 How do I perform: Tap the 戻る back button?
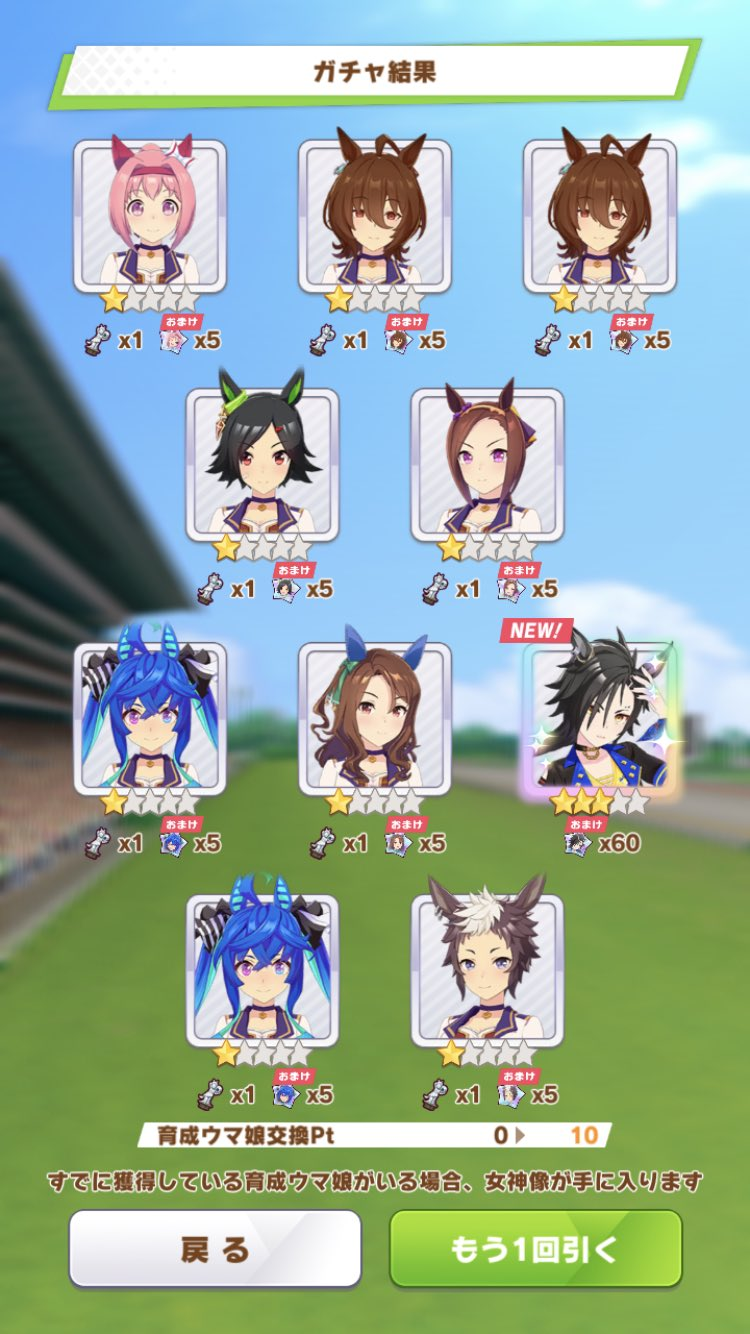(214, 1248)
